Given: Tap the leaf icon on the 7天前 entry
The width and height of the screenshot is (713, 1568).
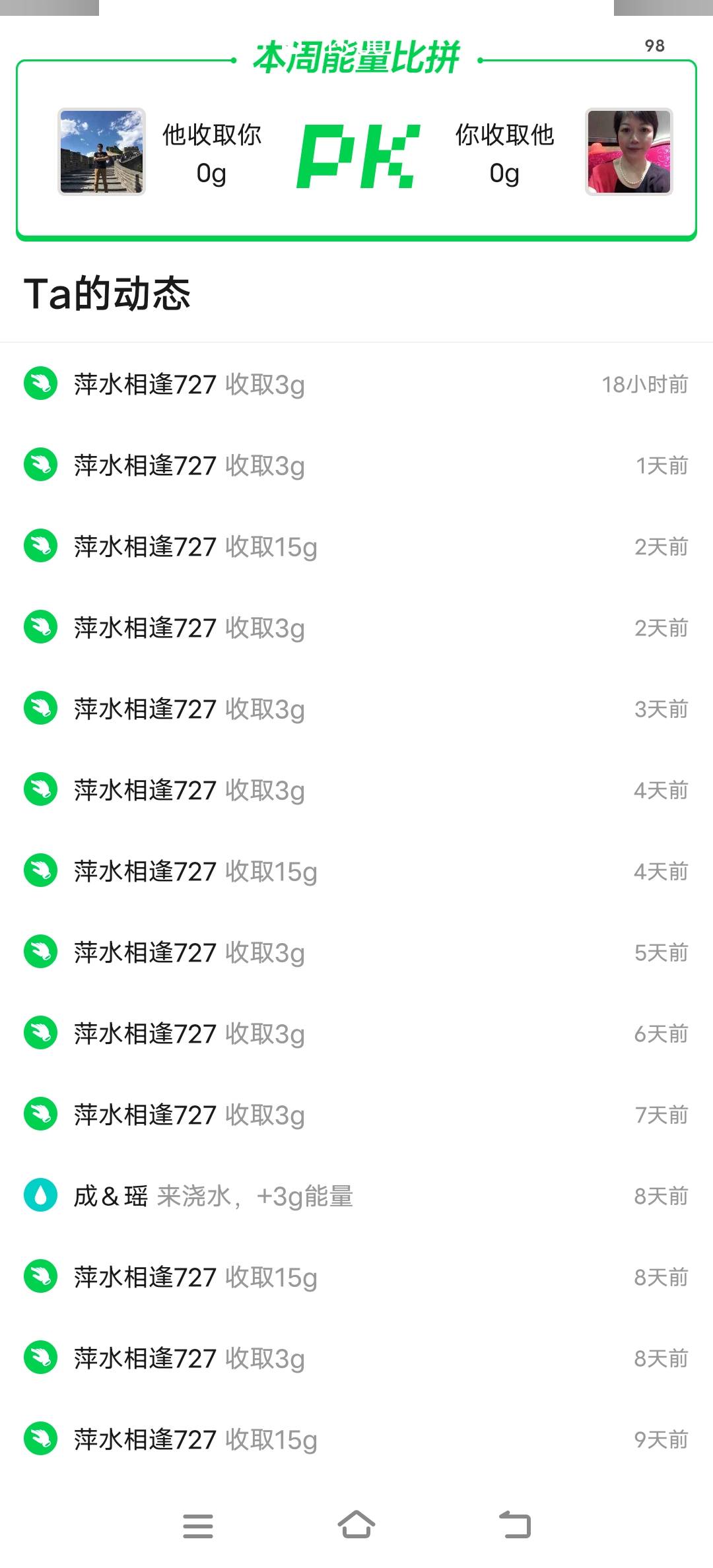Looking at the screenshot, I should pos(40,1115).
